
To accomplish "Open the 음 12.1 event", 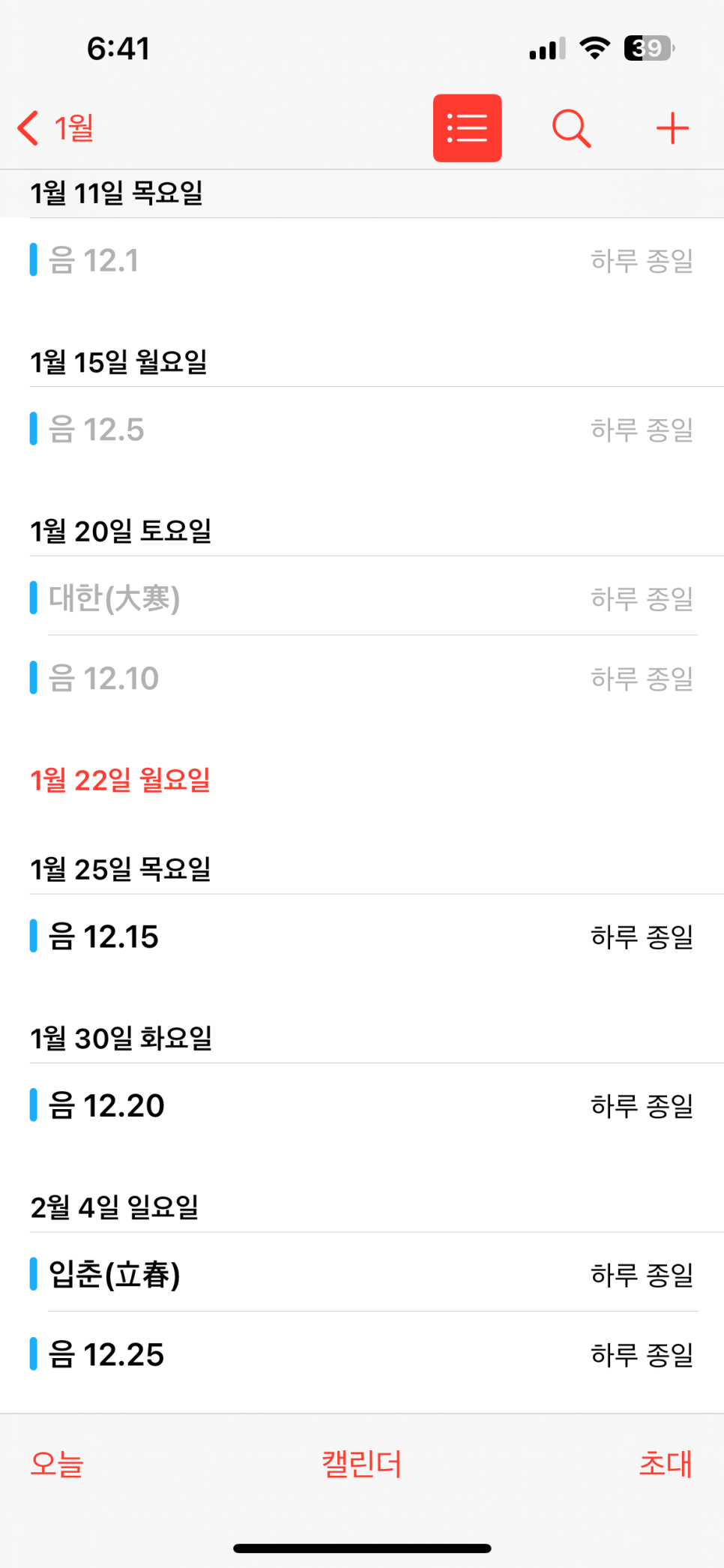I will click(x=362, y=260).
